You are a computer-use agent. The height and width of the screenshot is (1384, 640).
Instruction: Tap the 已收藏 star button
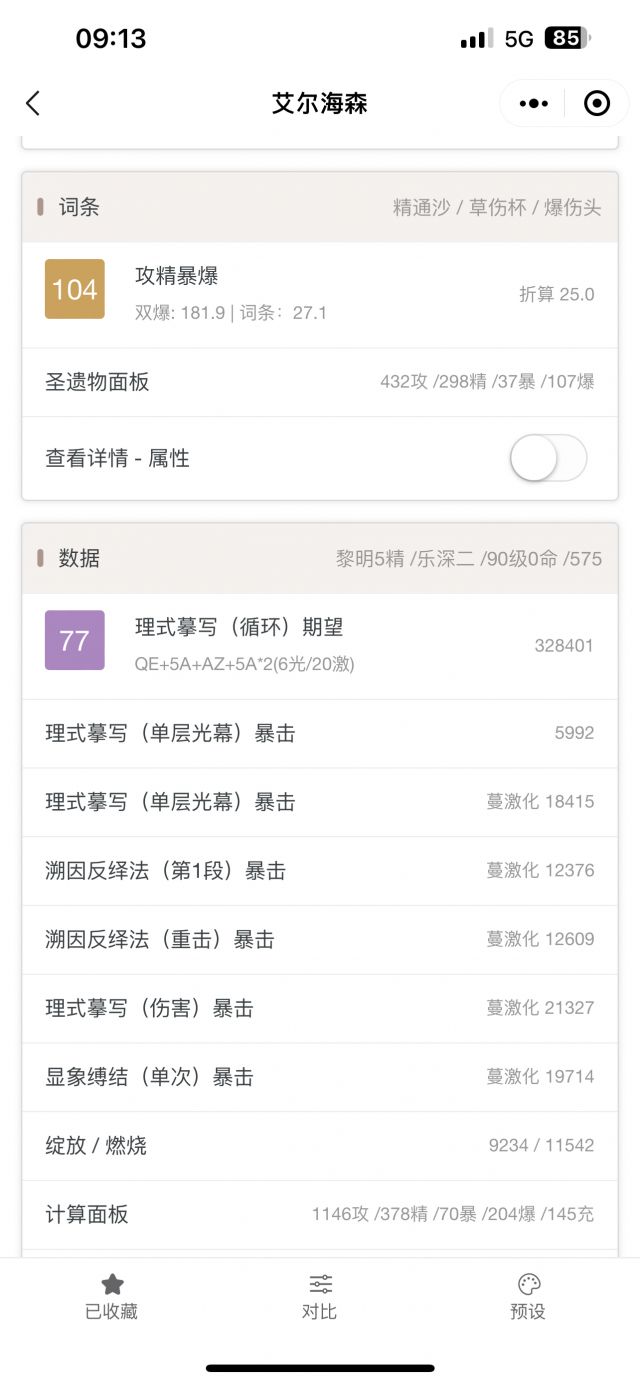tap(112, 1296)
